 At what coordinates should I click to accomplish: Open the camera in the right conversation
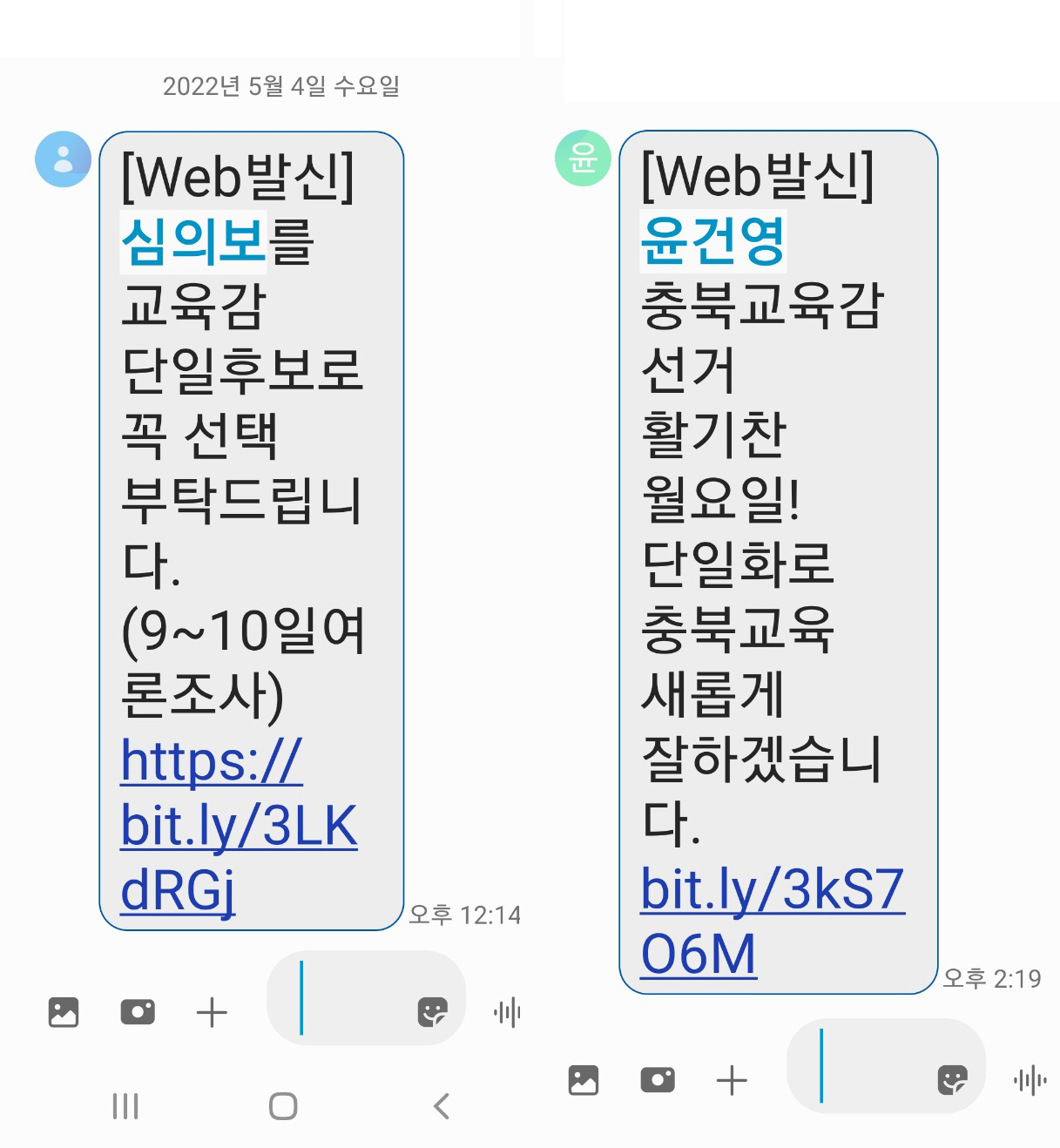click(x=658, y=1078)
